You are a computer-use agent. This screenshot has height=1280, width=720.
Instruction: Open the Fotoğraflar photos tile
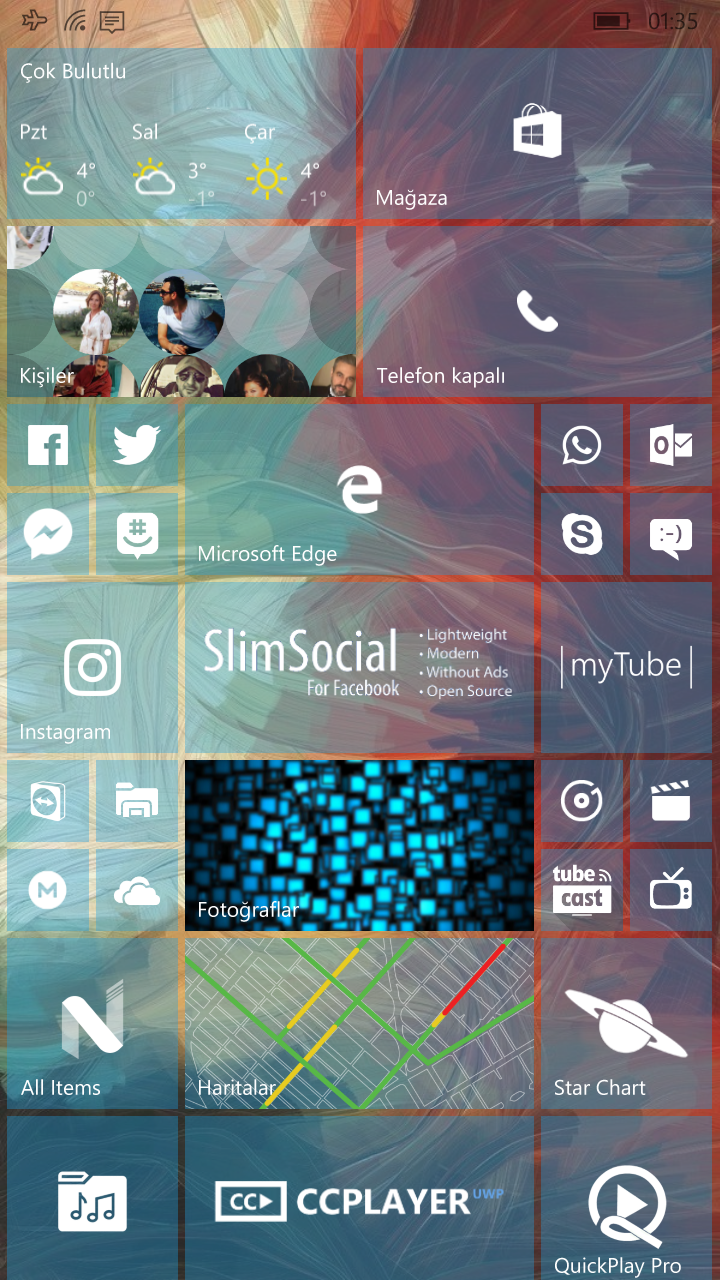(359, 845)
